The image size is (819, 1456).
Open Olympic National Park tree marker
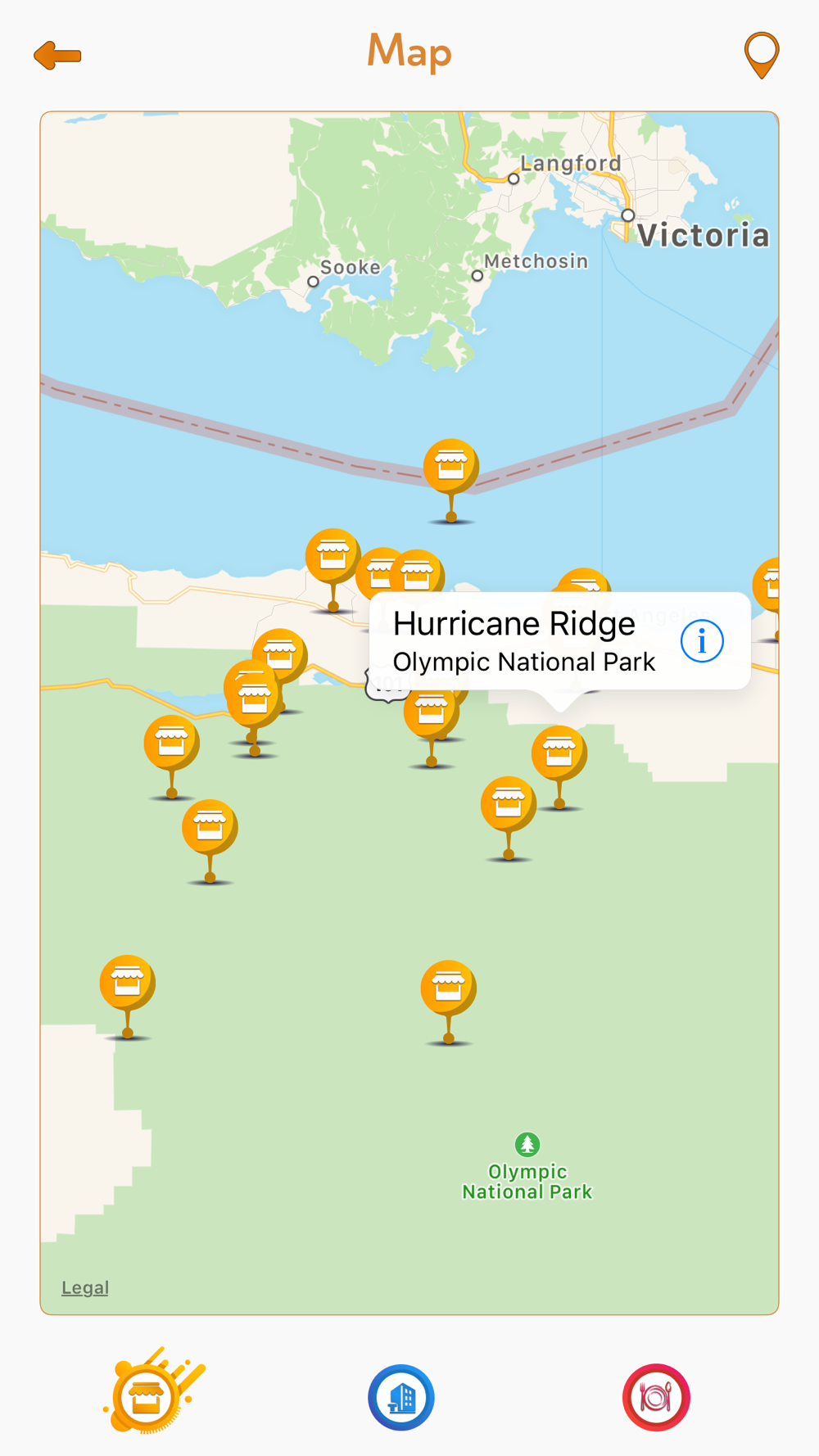pos(527,1144)
